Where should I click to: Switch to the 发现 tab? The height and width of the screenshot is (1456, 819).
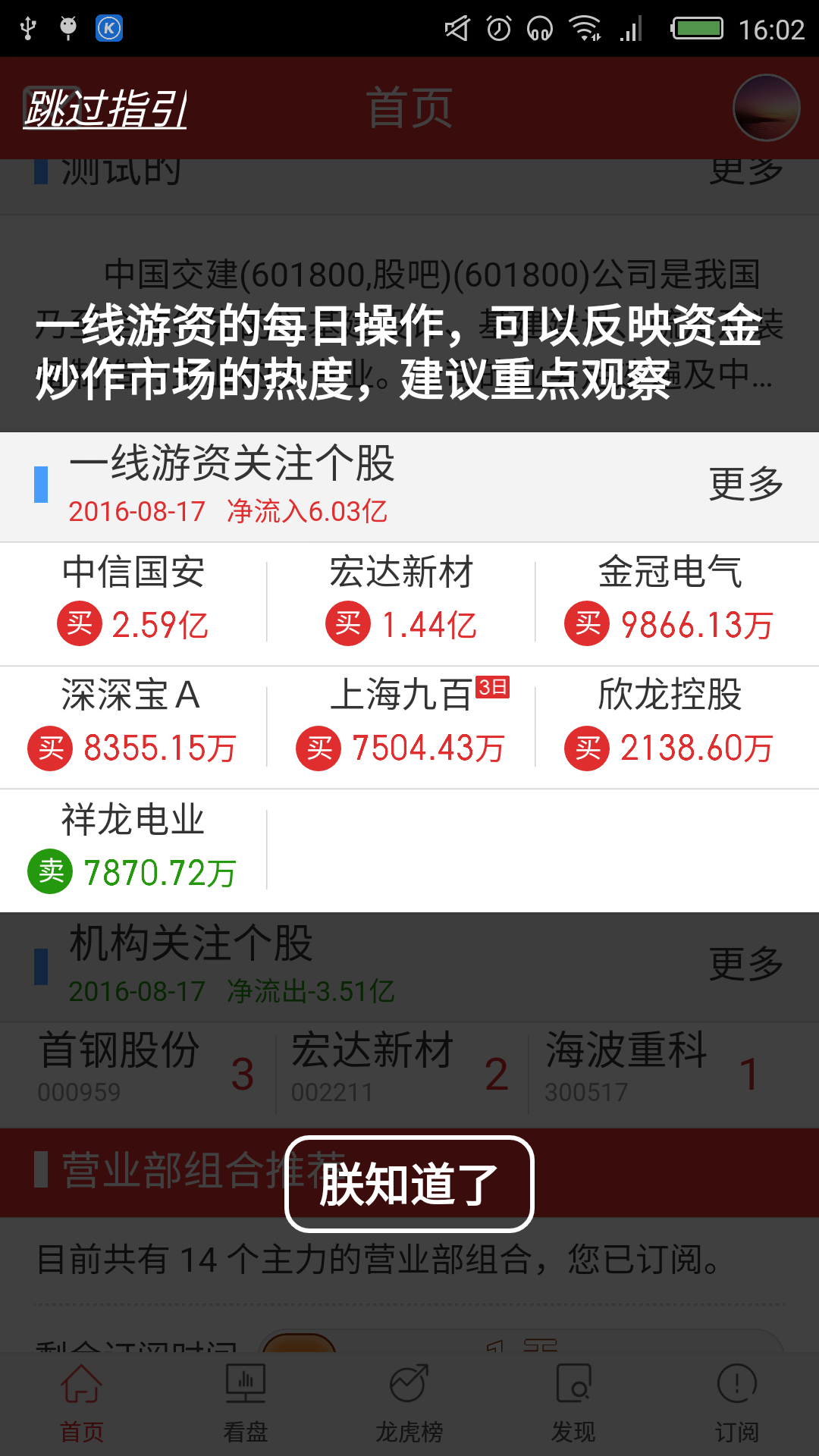[x=573, y=1404]
